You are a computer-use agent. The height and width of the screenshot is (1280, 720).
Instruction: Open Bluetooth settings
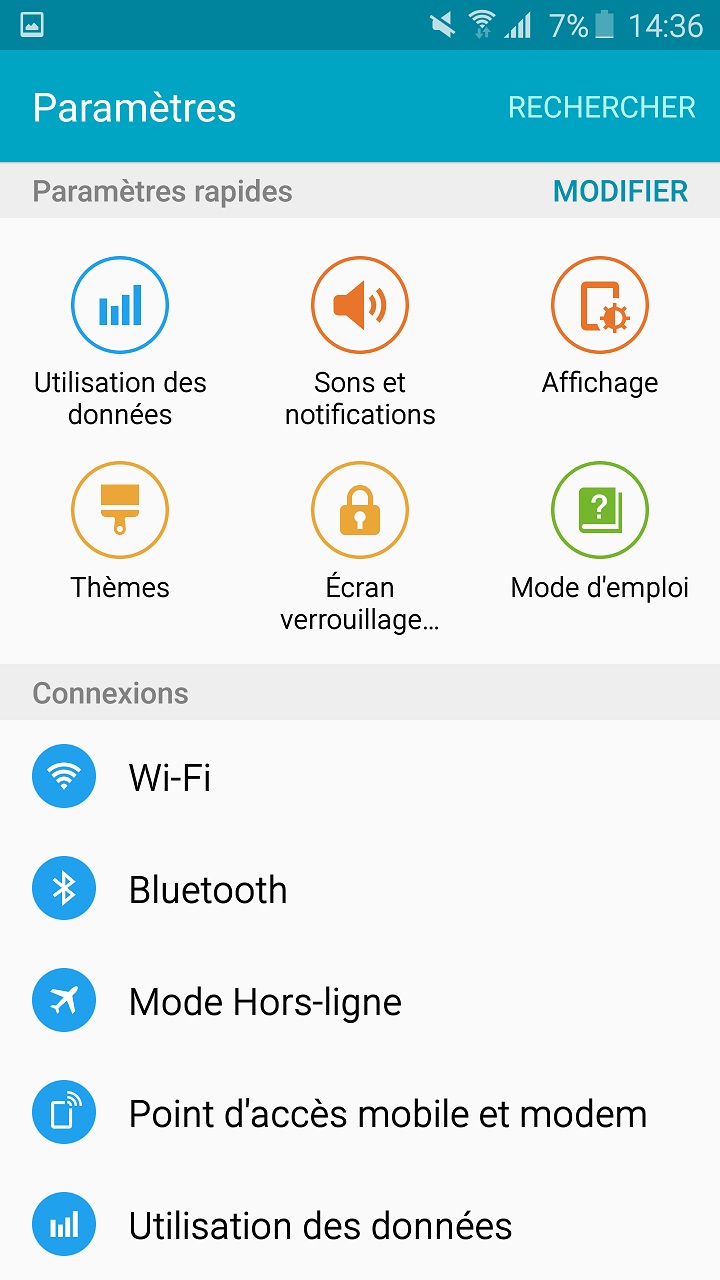click(360, 888)
